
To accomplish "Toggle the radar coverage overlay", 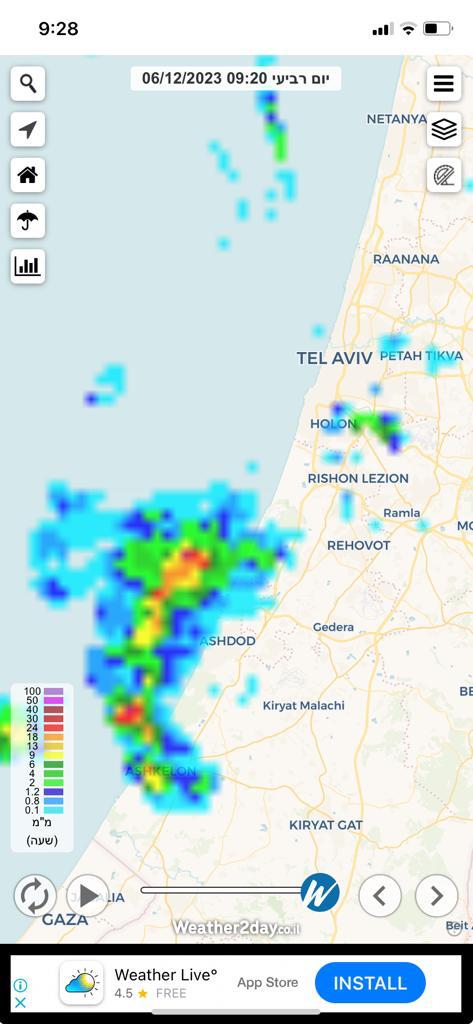I will click(444, 175).
